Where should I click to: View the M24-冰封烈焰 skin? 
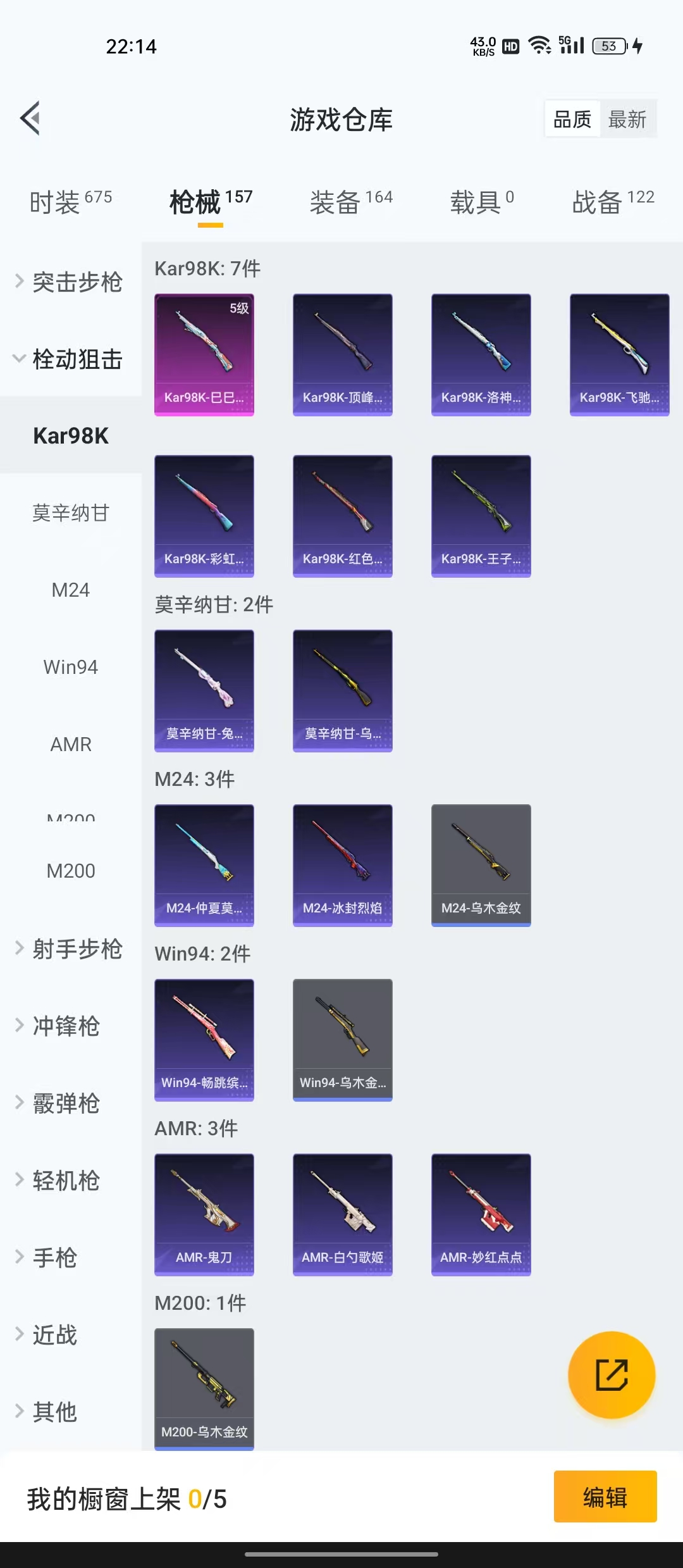(x=342, y=865)
